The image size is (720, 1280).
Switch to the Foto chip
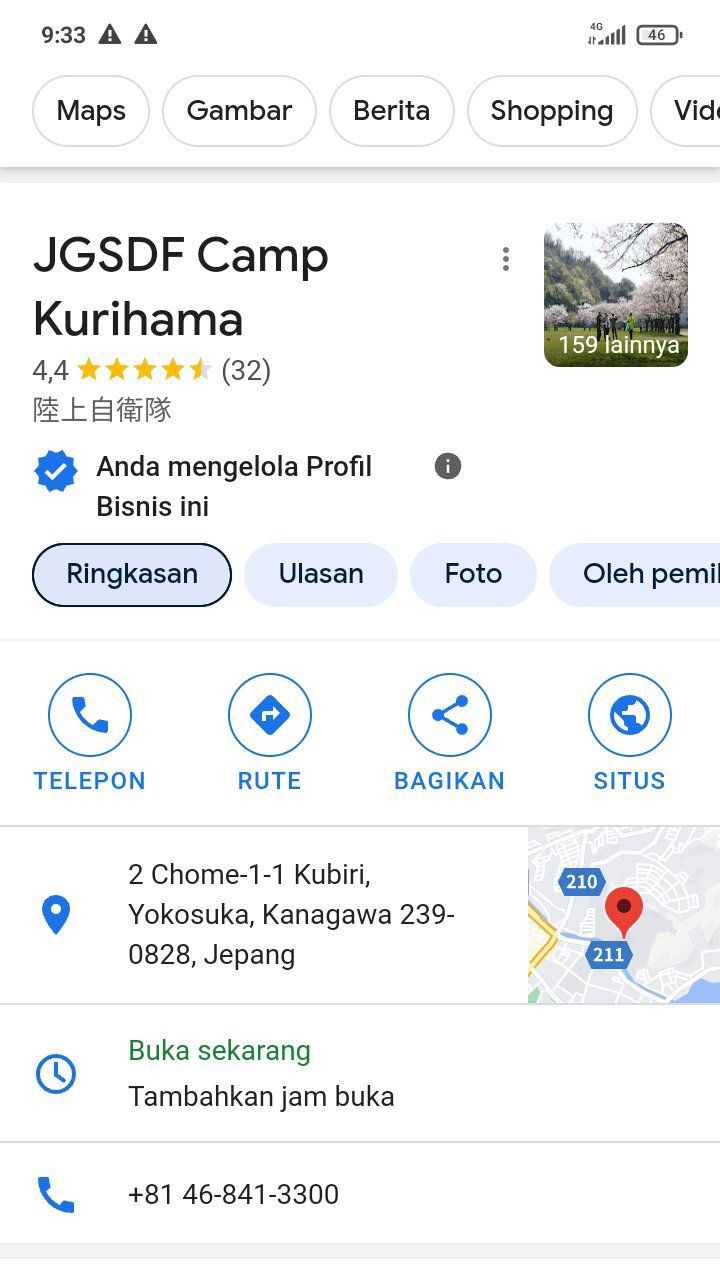coord(473,574)
